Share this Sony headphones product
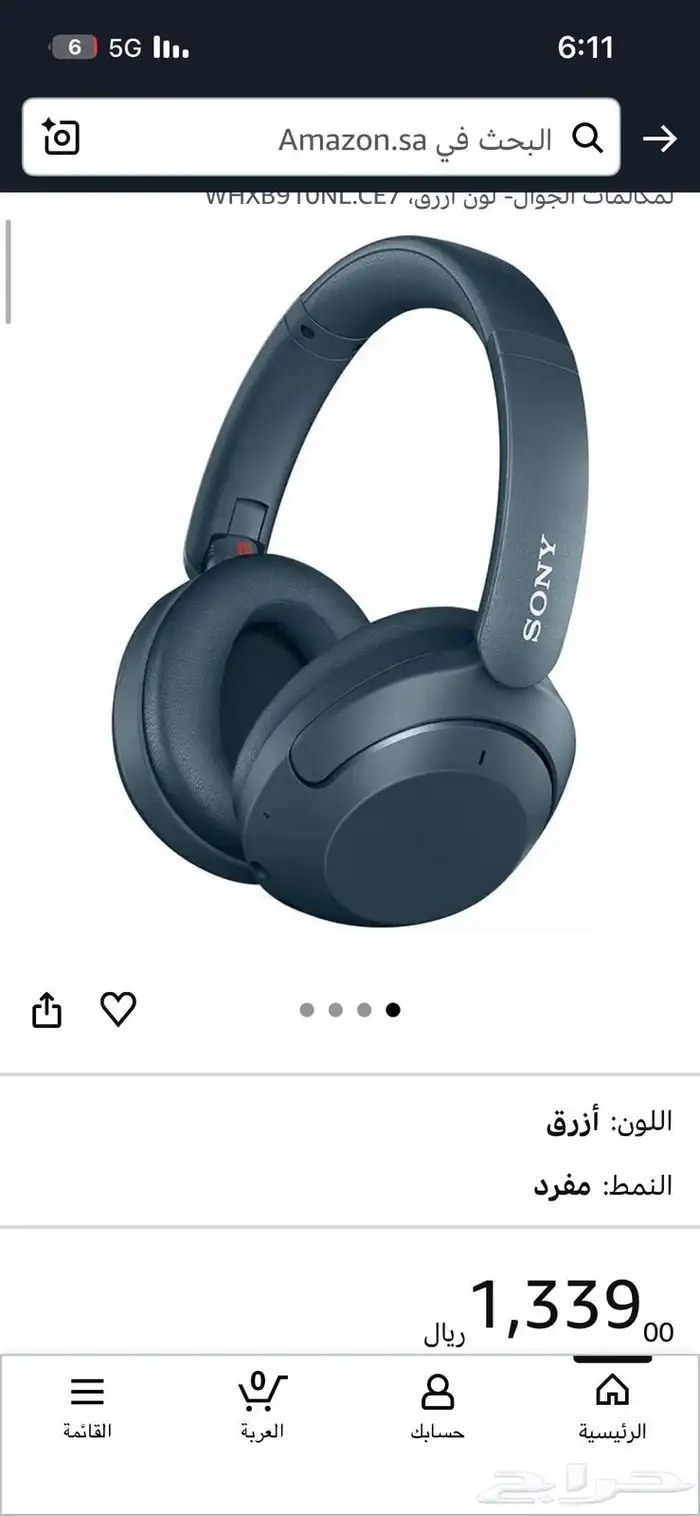The width and height of the screenshot is (700, 1516). pos(47,1010)
